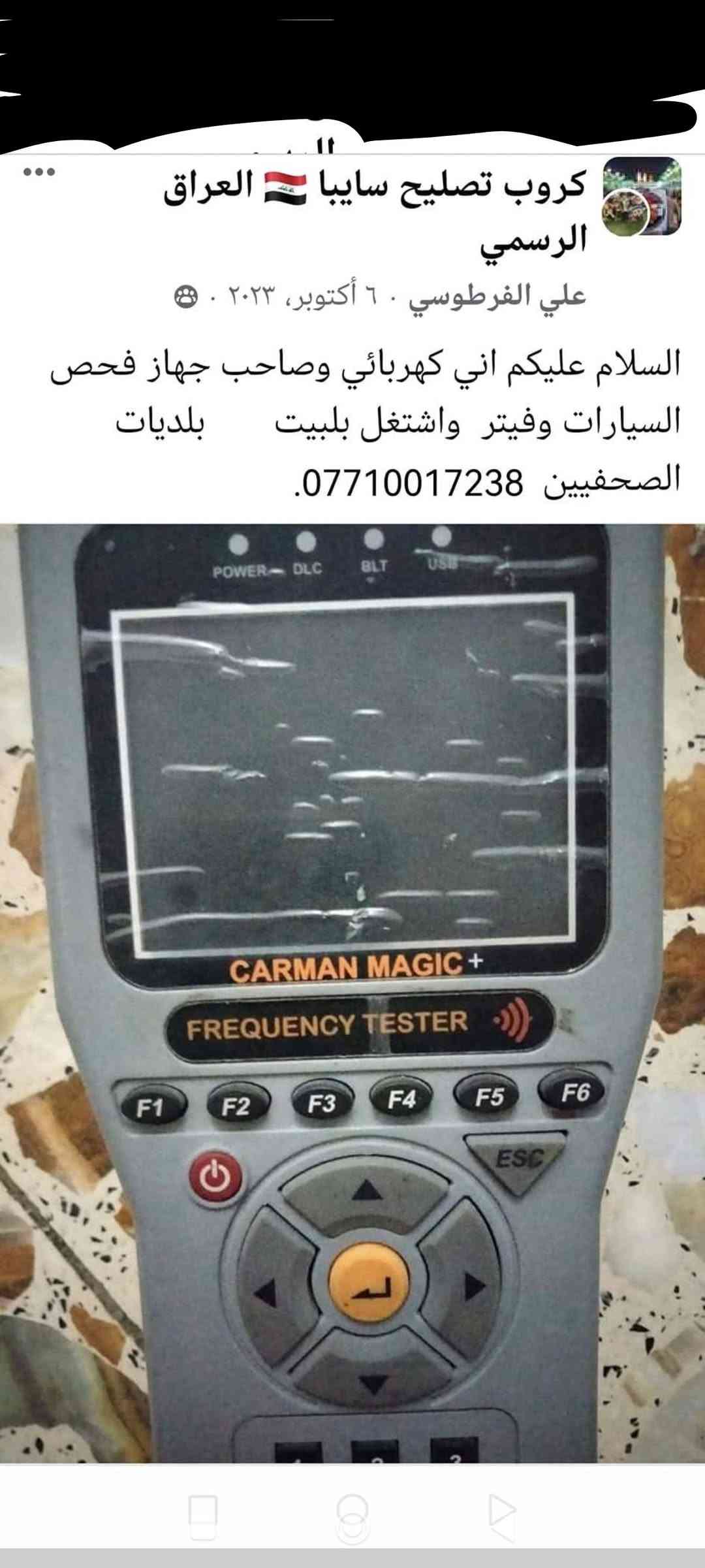Open the Carman Magic device photo

click(352, 993)
